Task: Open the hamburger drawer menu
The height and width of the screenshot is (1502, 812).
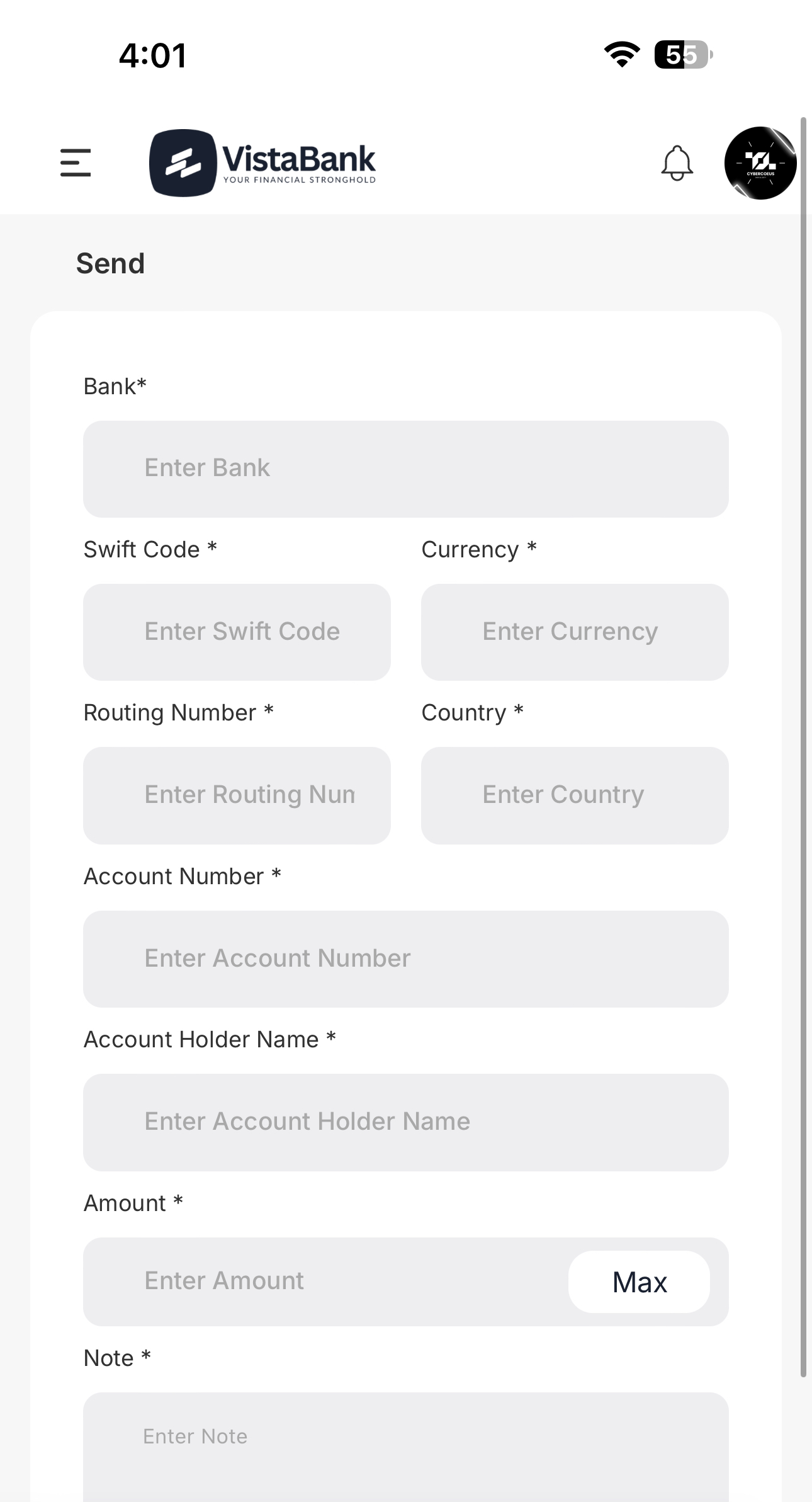Action: (76, 163)
